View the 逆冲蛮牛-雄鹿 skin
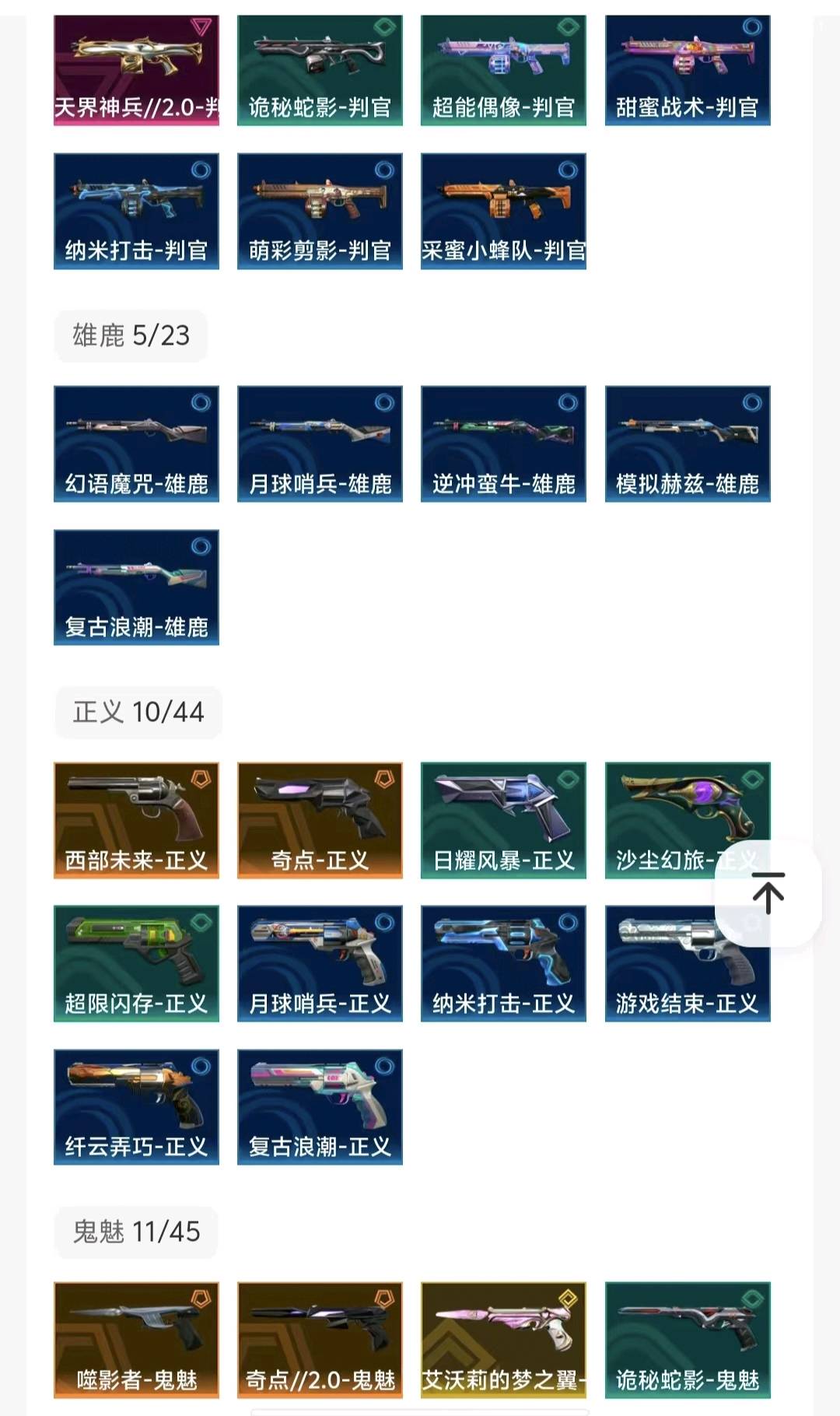840x1416 pixels. pos(503,443)
